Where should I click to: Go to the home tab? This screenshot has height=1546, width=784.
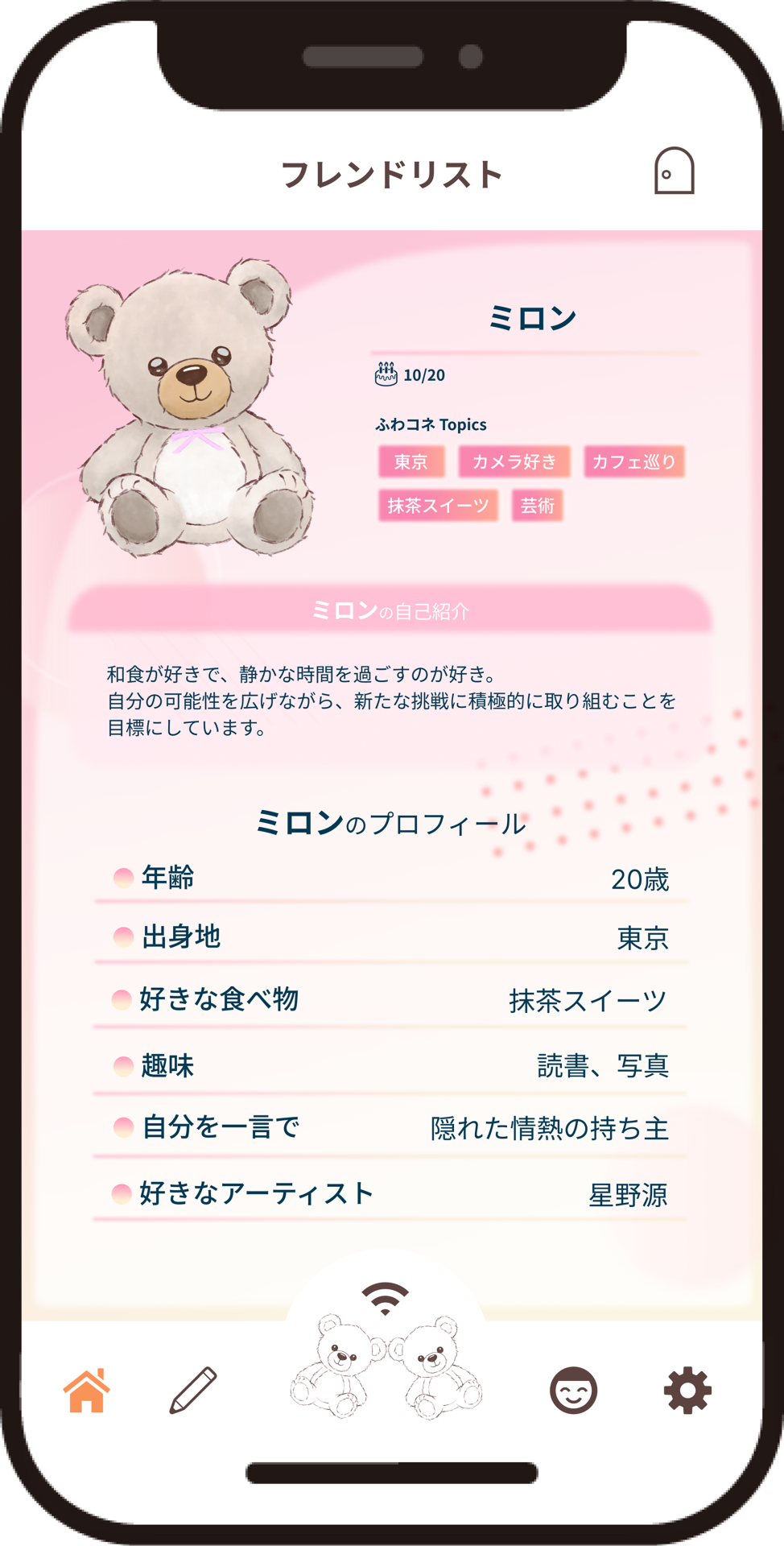[87, 1390]
